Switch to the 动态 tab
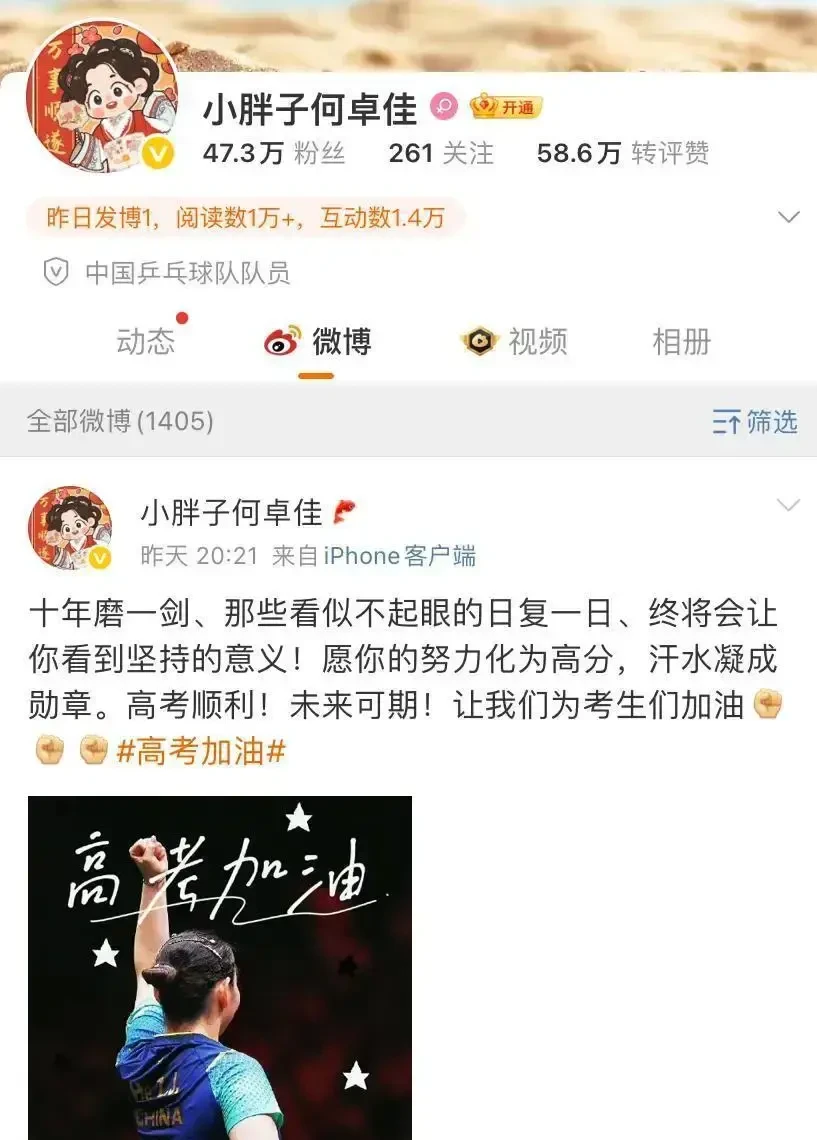 coord(146,342)
